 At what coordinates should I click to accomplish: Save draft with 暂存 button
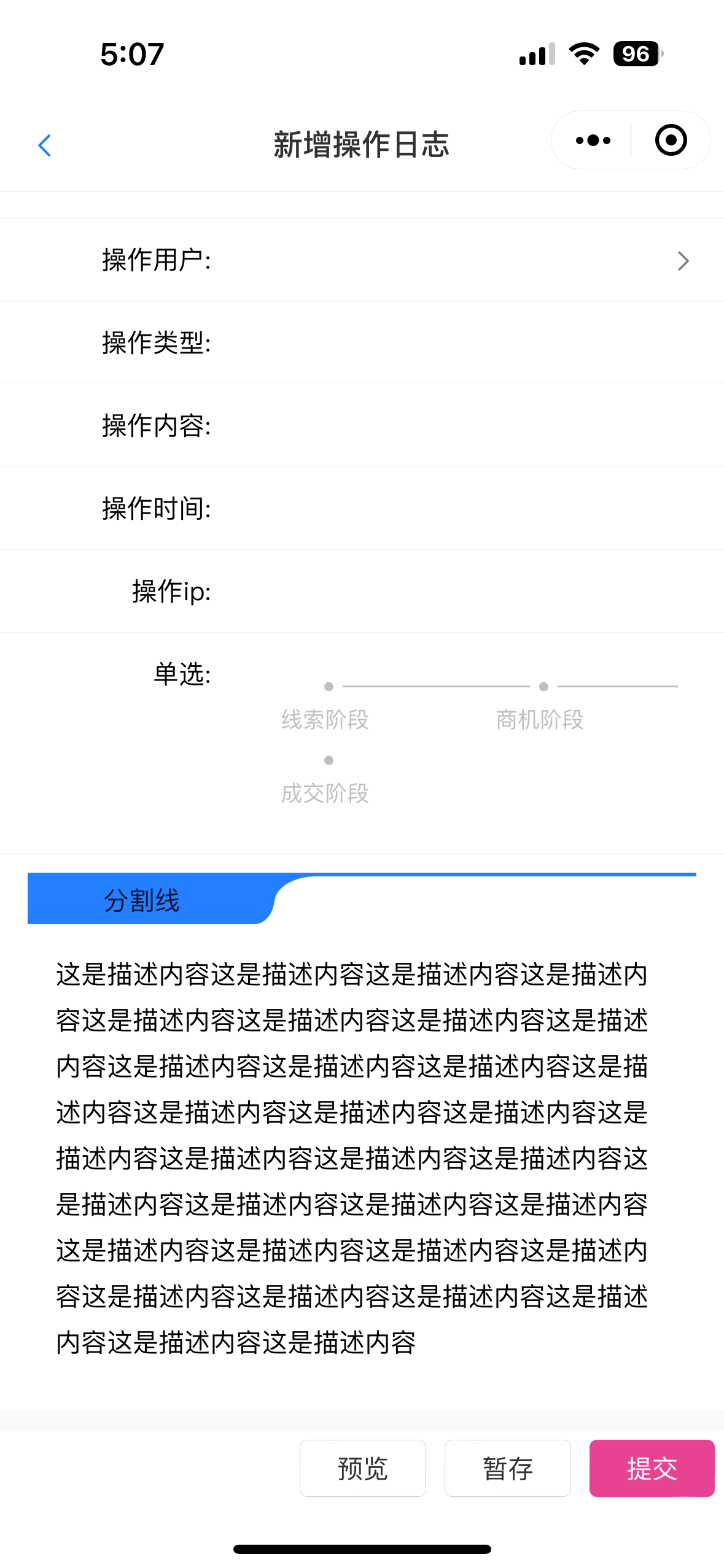click(x=507, y=1468)
